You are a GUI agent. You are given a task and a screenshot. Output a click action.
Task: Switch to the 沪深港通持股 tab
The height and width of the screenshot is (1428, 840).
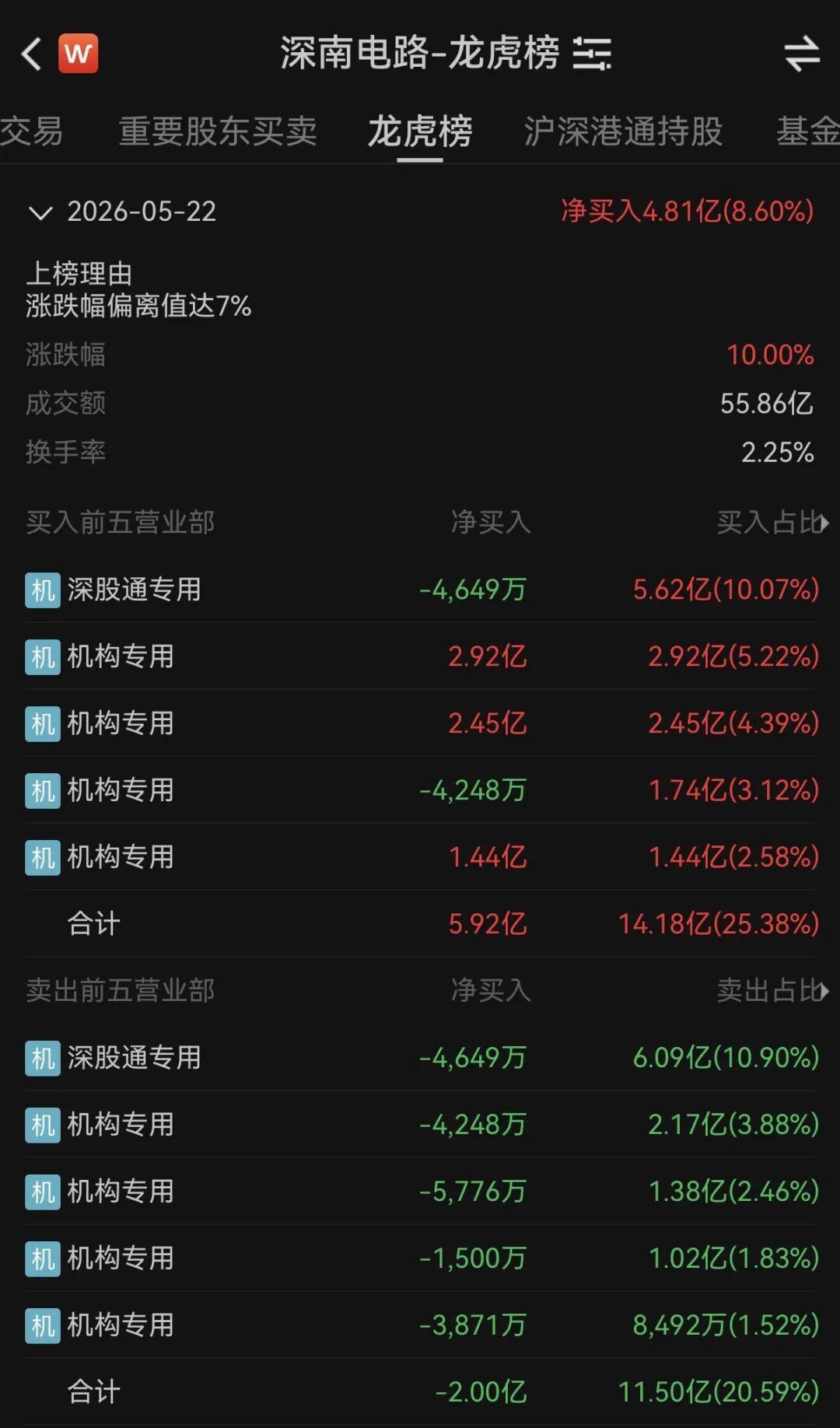coord(623,131)
